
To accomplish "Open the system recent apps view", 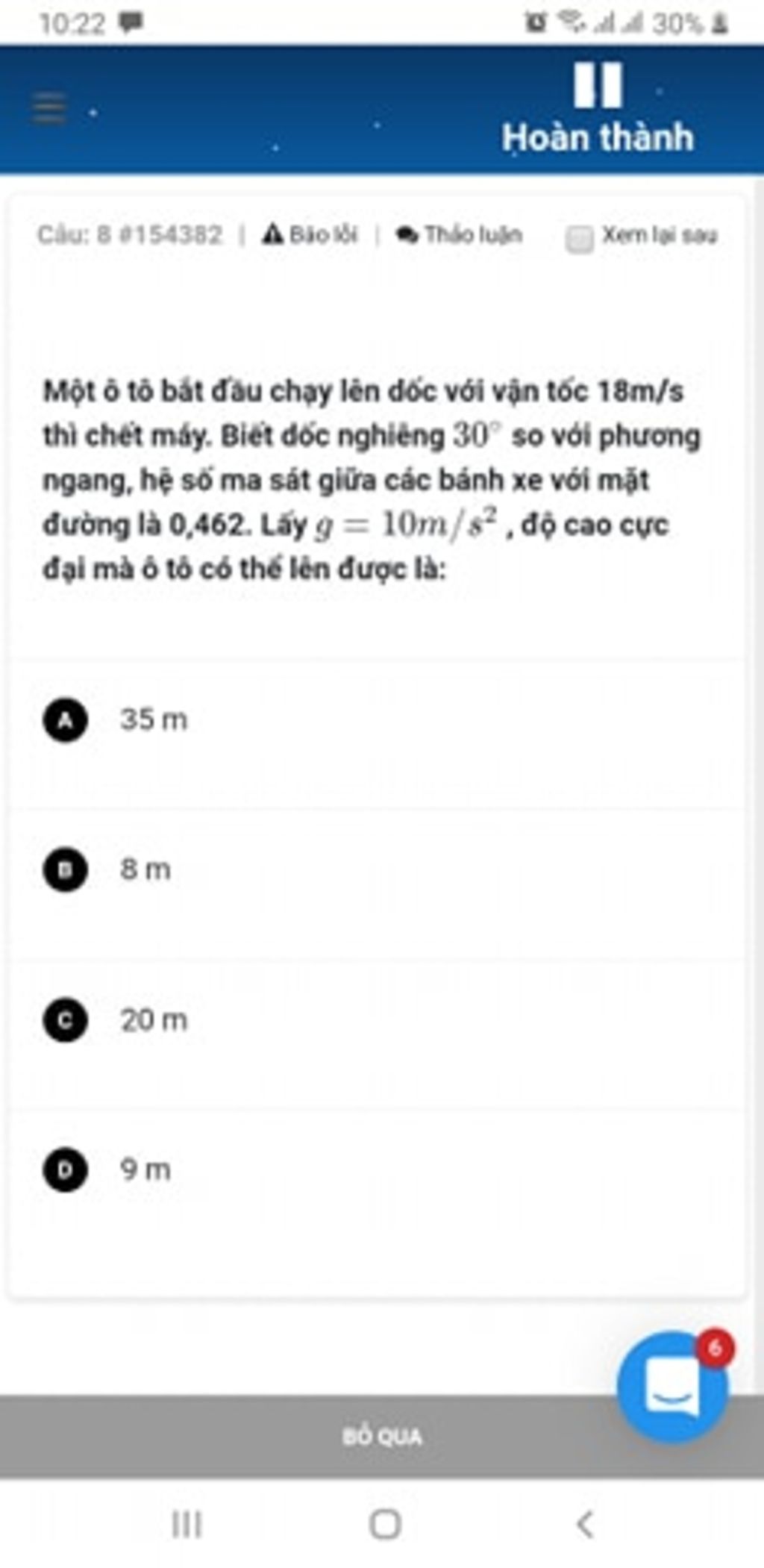I will coord(187,1523).
